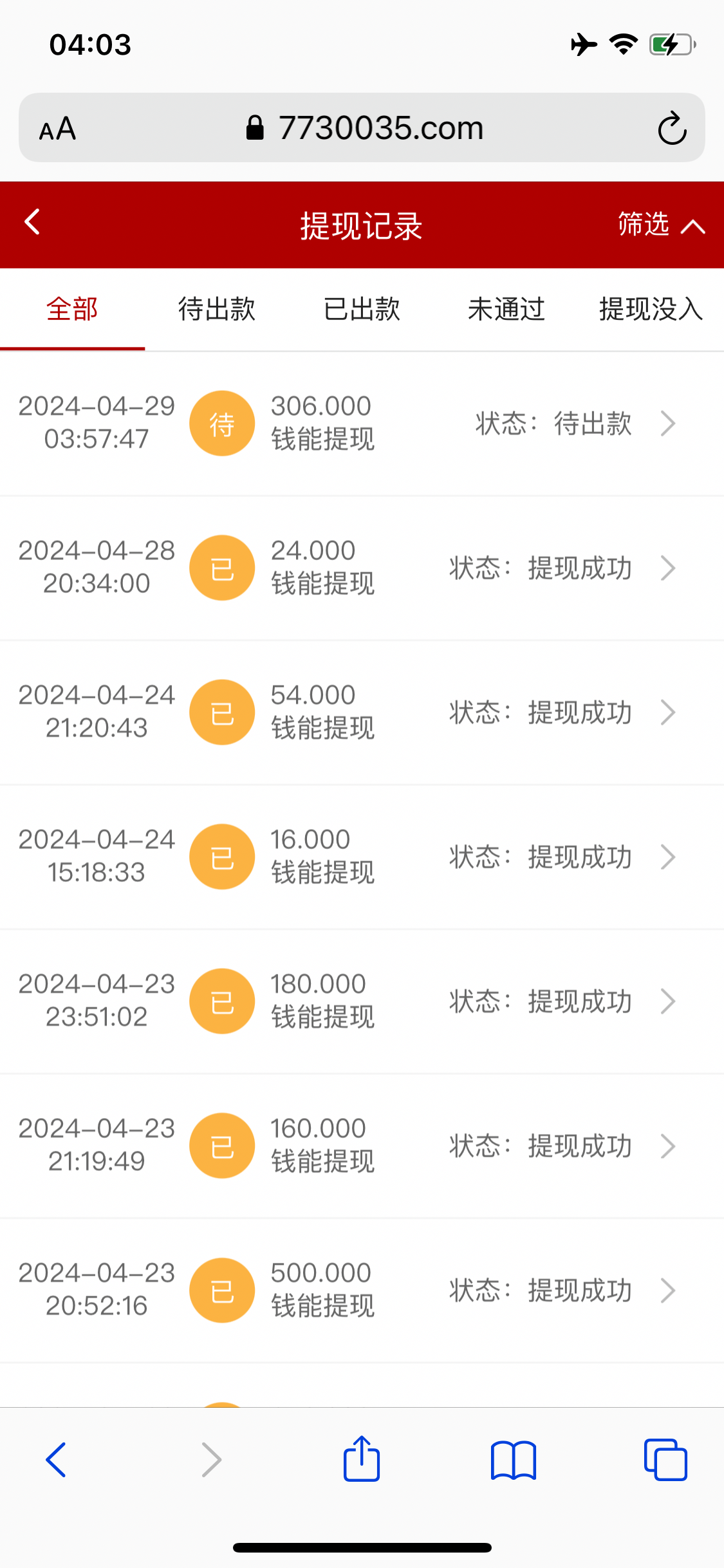Viewport: 724px width, 1568px height.
Task: Open the AA reader options menu
Action: (x=58, y=129)
